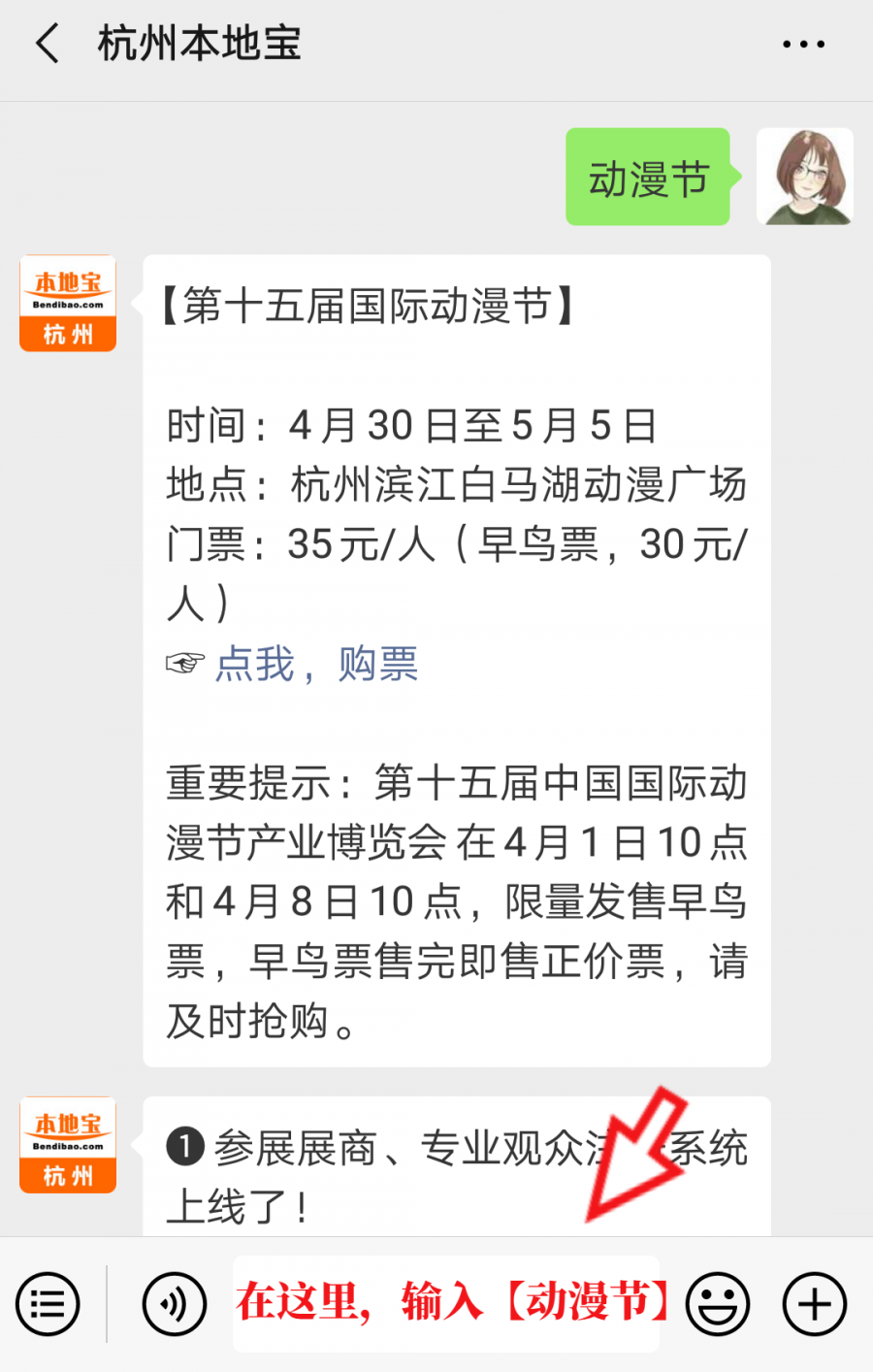Focus the message input field
873x1372 pixels.
tap(446, 1304)
